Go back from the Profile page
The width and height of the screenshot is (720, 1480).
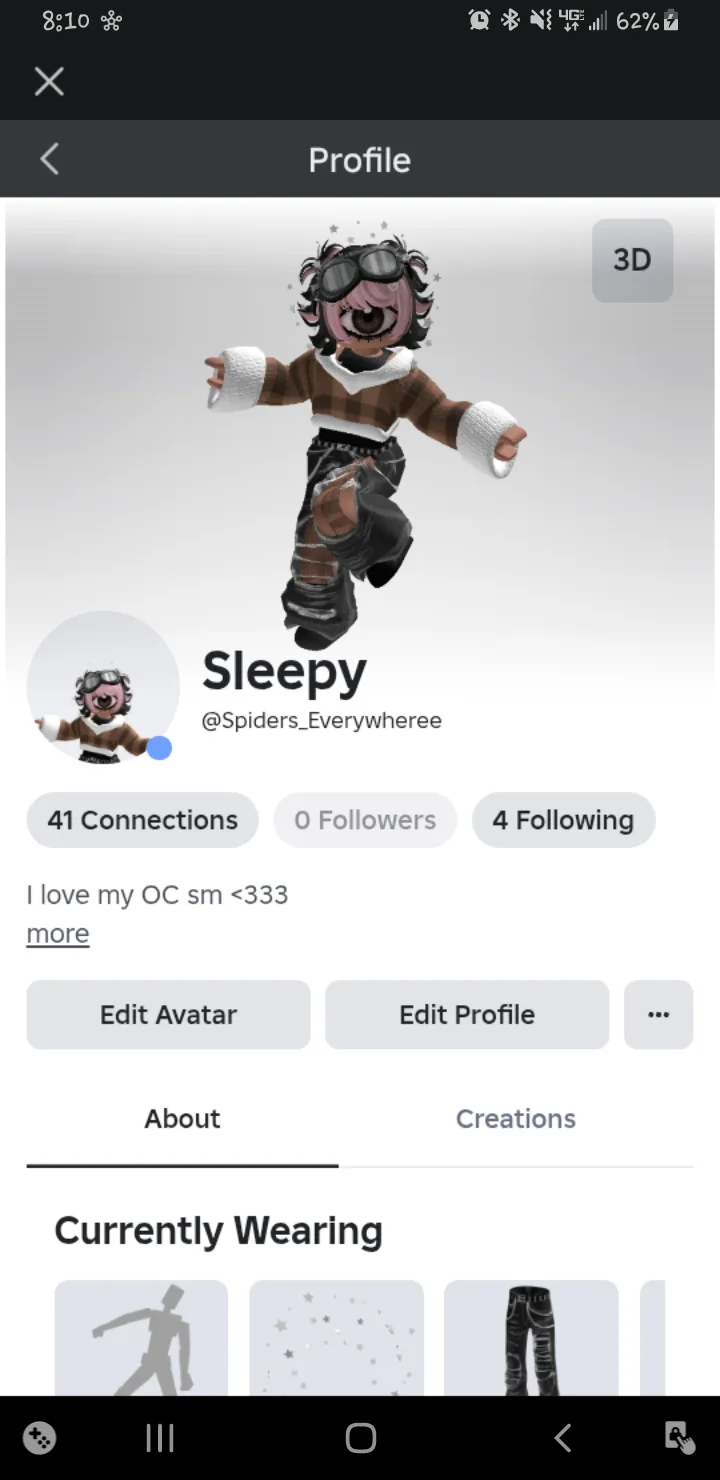pyautogui.click(x=49, y=159)
